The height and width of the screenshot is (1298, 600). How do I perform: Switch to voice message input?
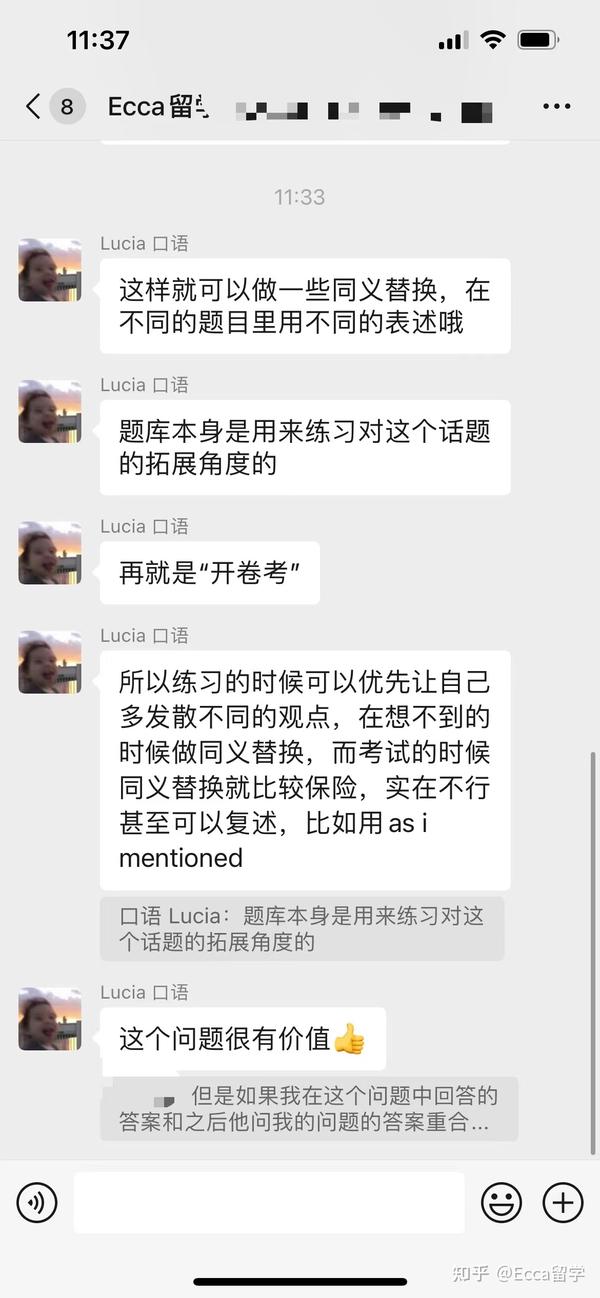(x=37, y=1202)
